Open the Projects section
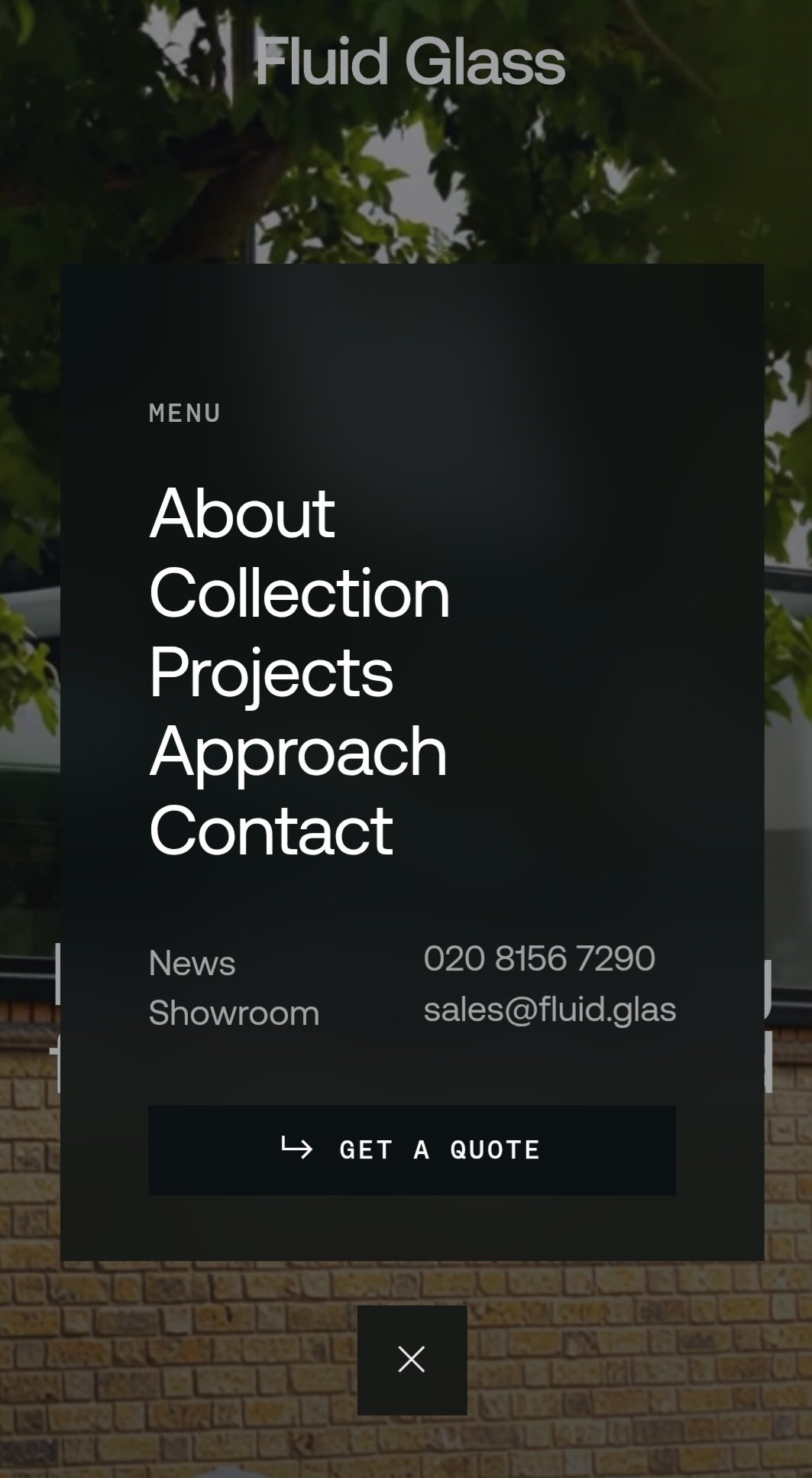The height and width of the screenshot is (1478, 812). tap(271, 673)
